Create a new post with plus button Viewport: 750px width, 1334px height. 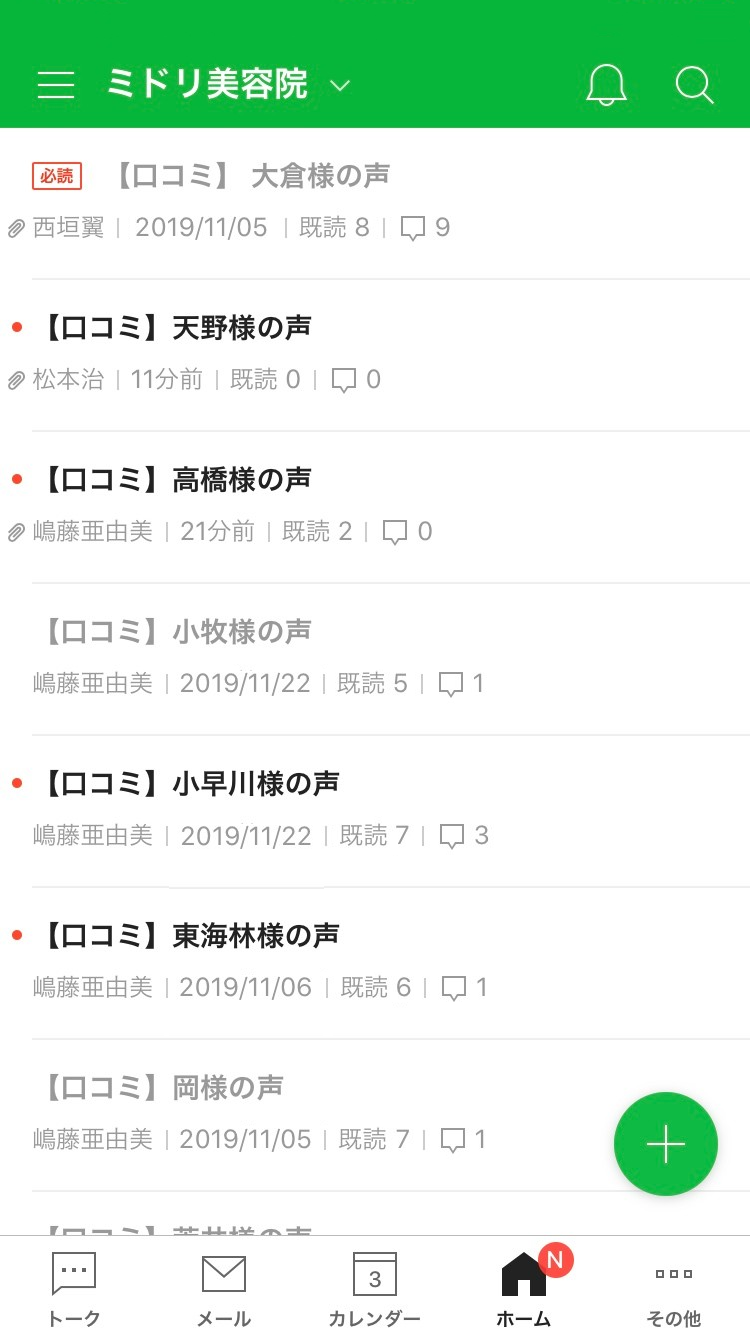tap(666, 1144)
